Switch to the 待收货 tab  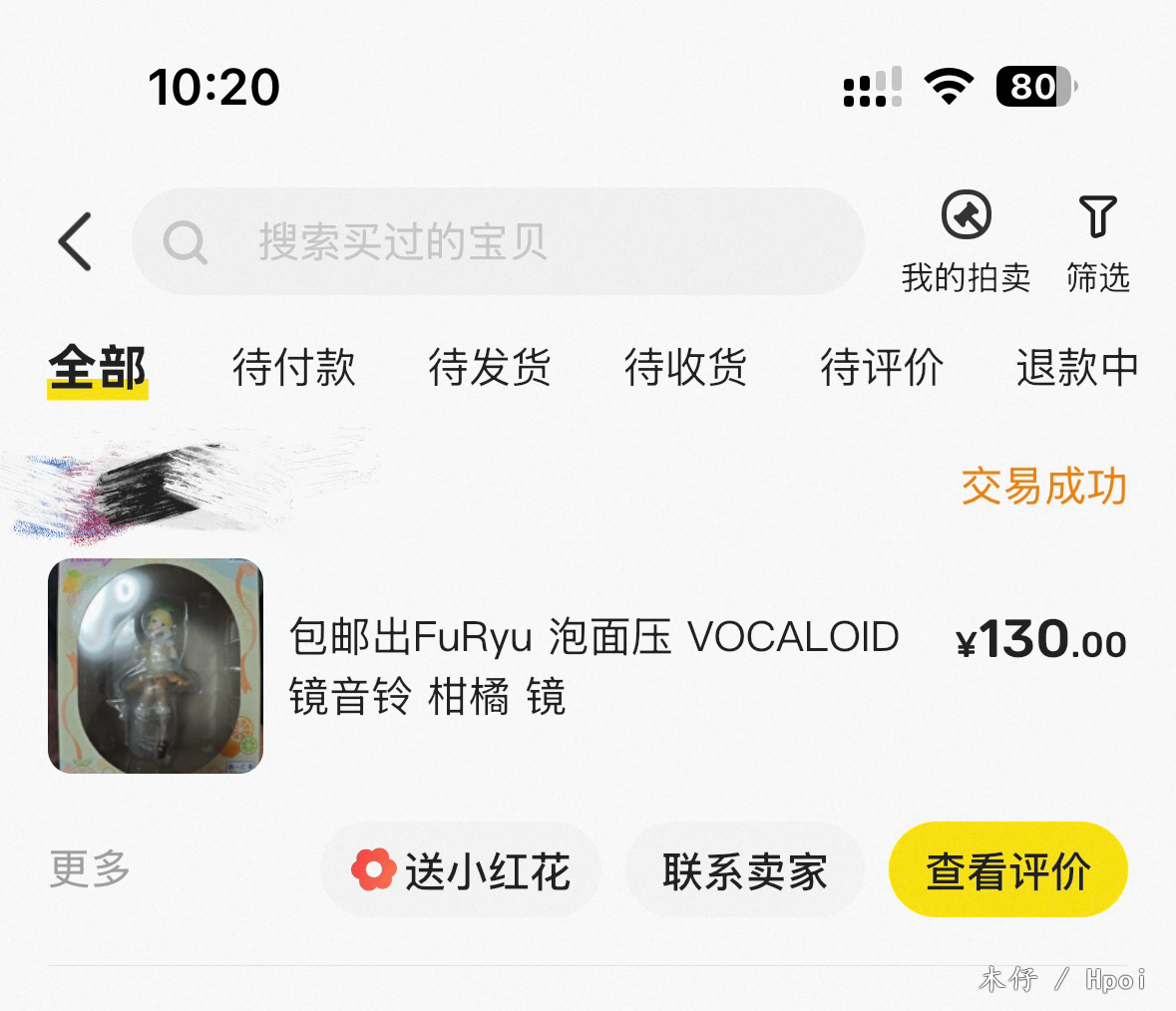[685, 367]
